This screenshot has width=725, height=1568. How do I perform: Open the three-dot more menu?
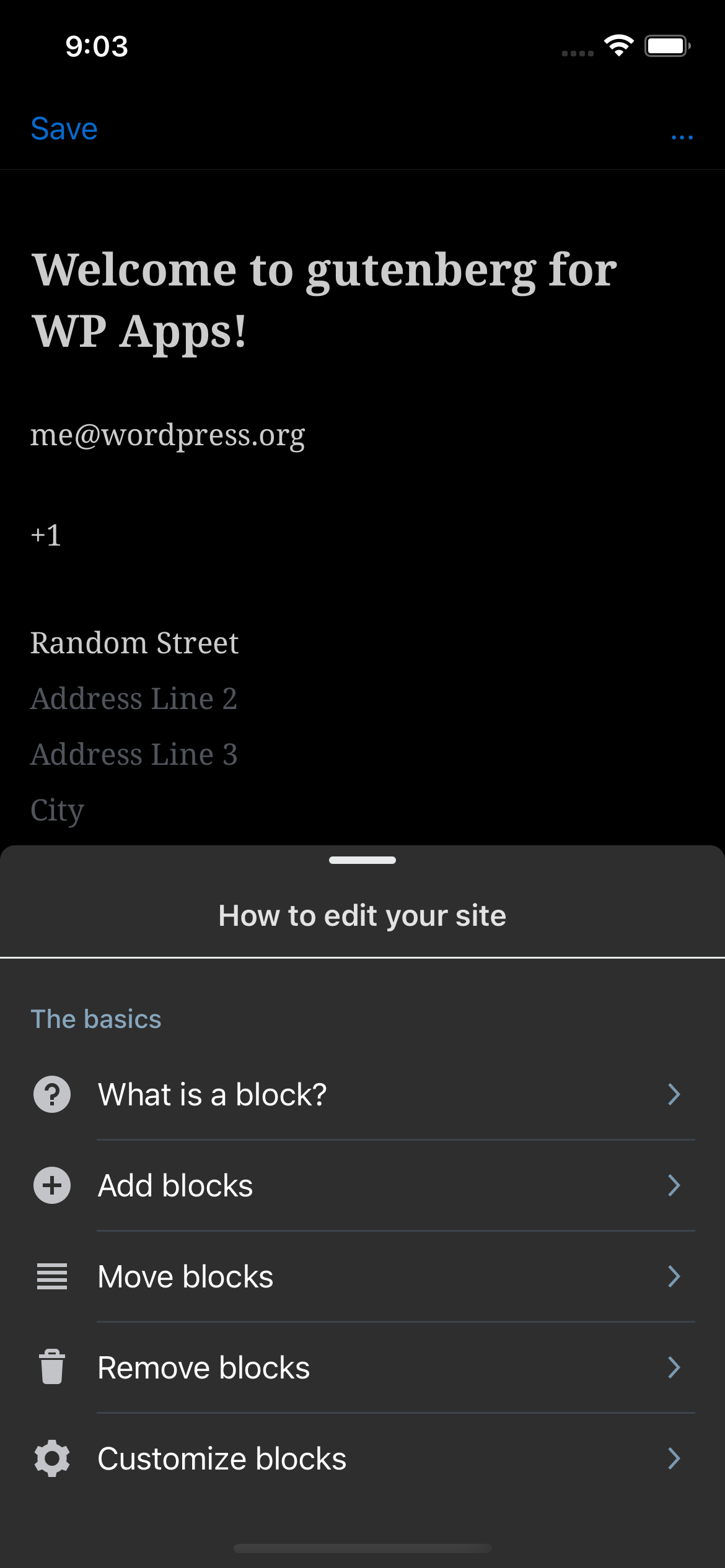click(682, 136)
